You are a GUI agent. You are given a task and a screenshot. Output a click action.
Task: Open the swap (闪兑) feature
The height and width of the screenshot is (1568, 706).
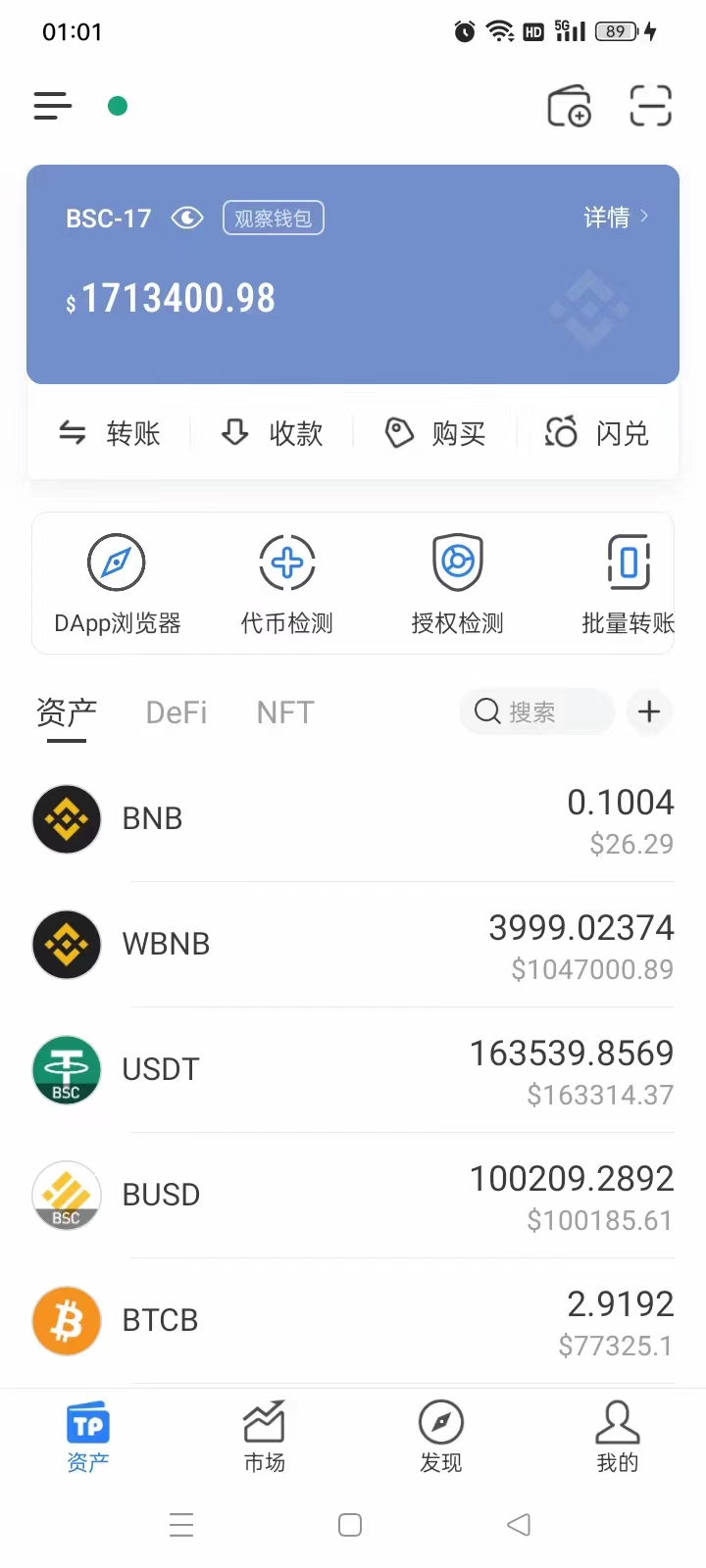click(x=597, y=433)
